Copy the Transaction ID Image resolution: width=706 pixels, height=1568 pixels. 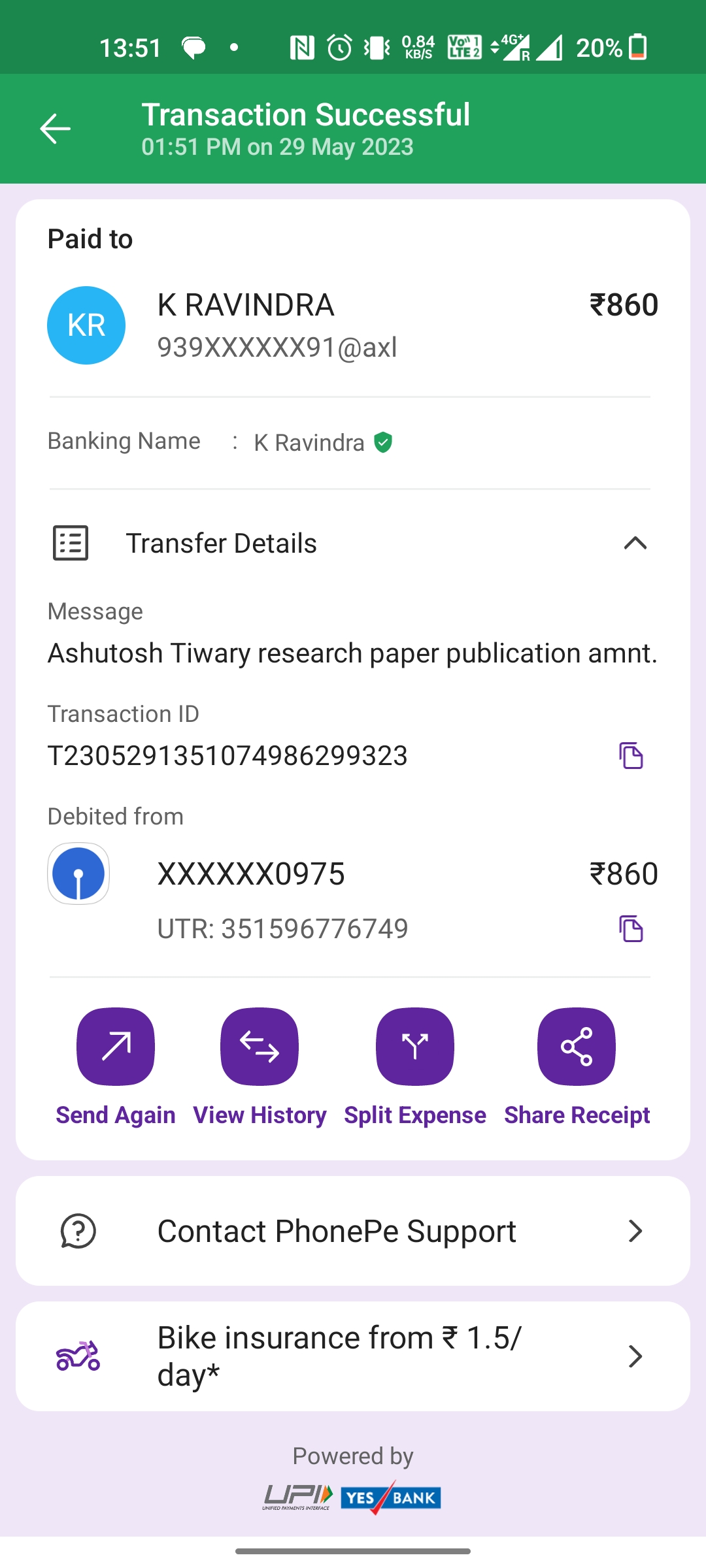click(631, 756)
